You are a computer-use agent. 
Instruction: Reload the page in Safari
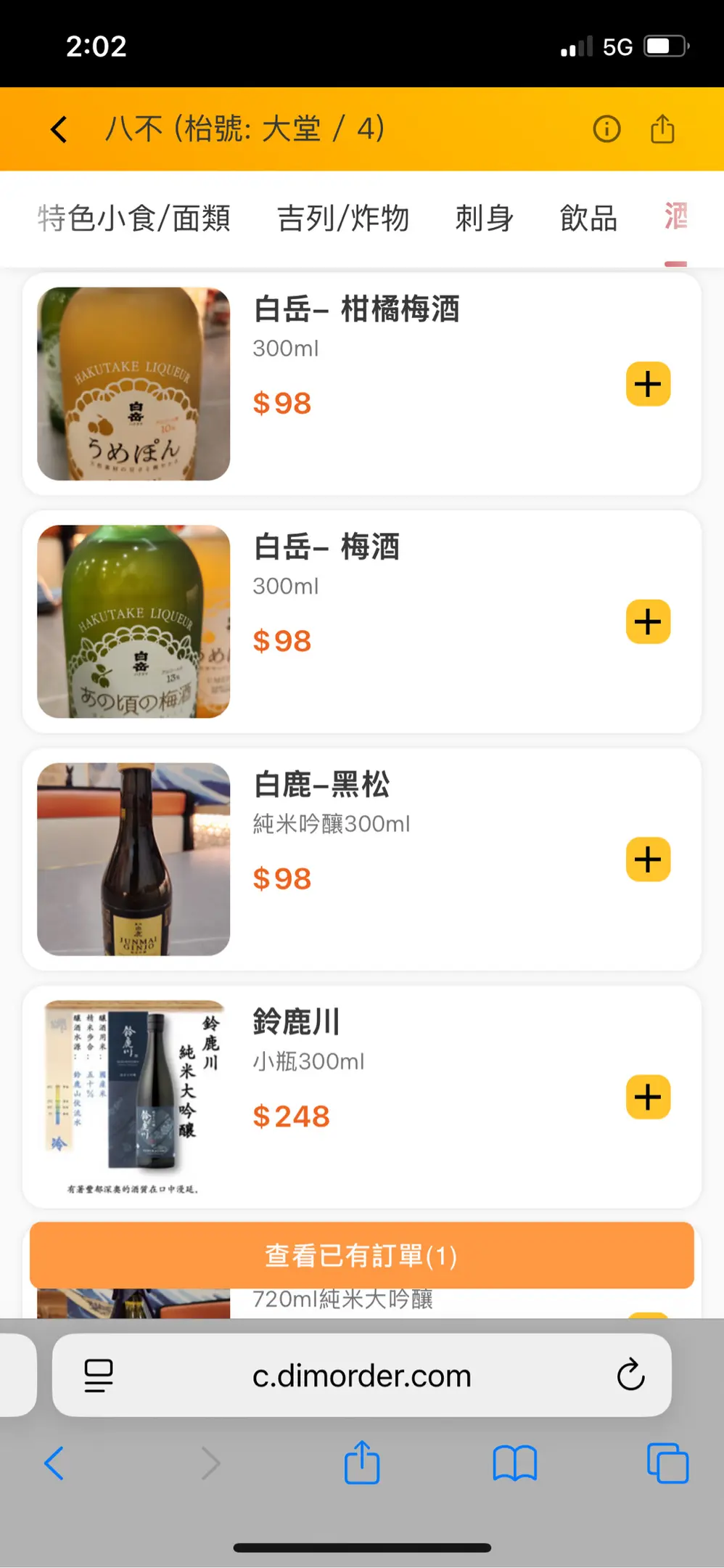click(x=630, y=1375)
